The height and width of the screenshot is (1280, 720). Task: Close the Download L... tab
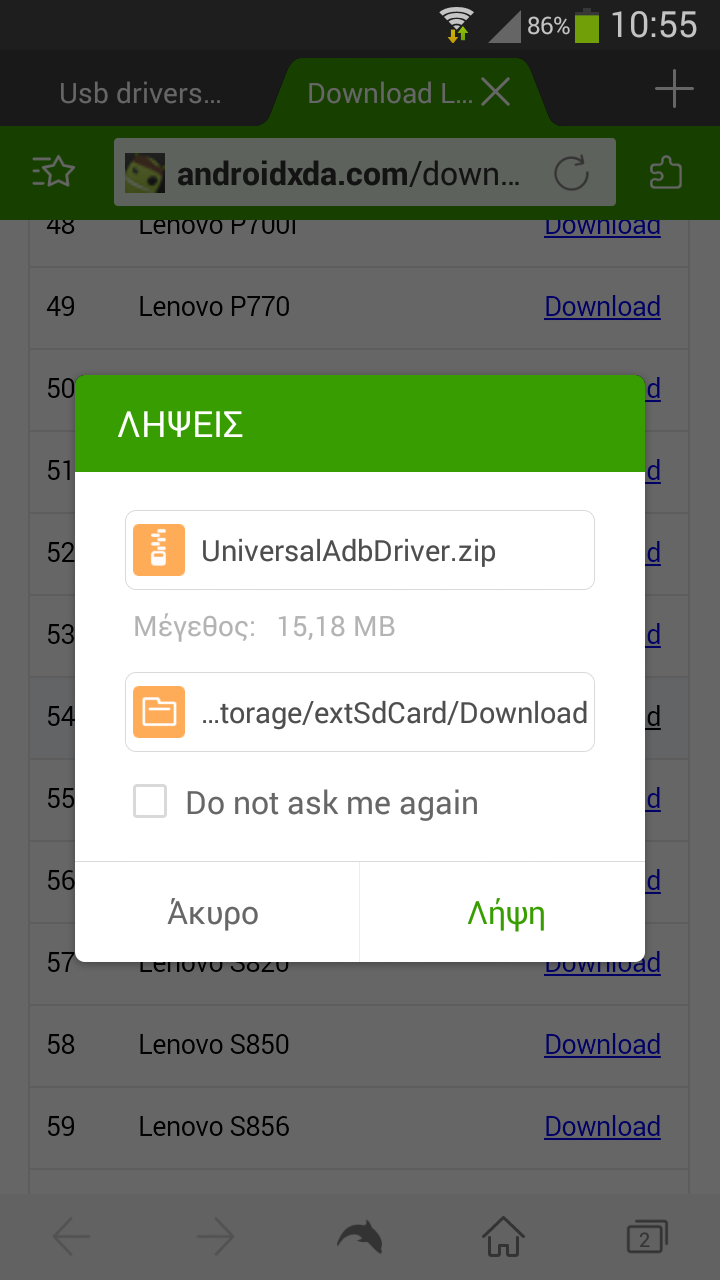point(496,93)
